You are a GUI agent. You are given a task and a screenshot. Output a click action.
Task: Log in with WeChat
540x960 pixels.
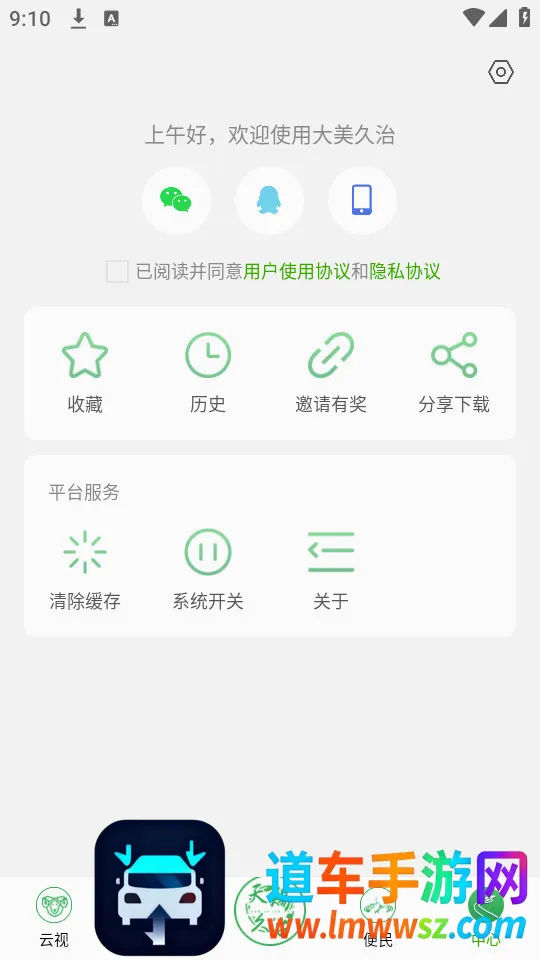(x=176, y=200)
